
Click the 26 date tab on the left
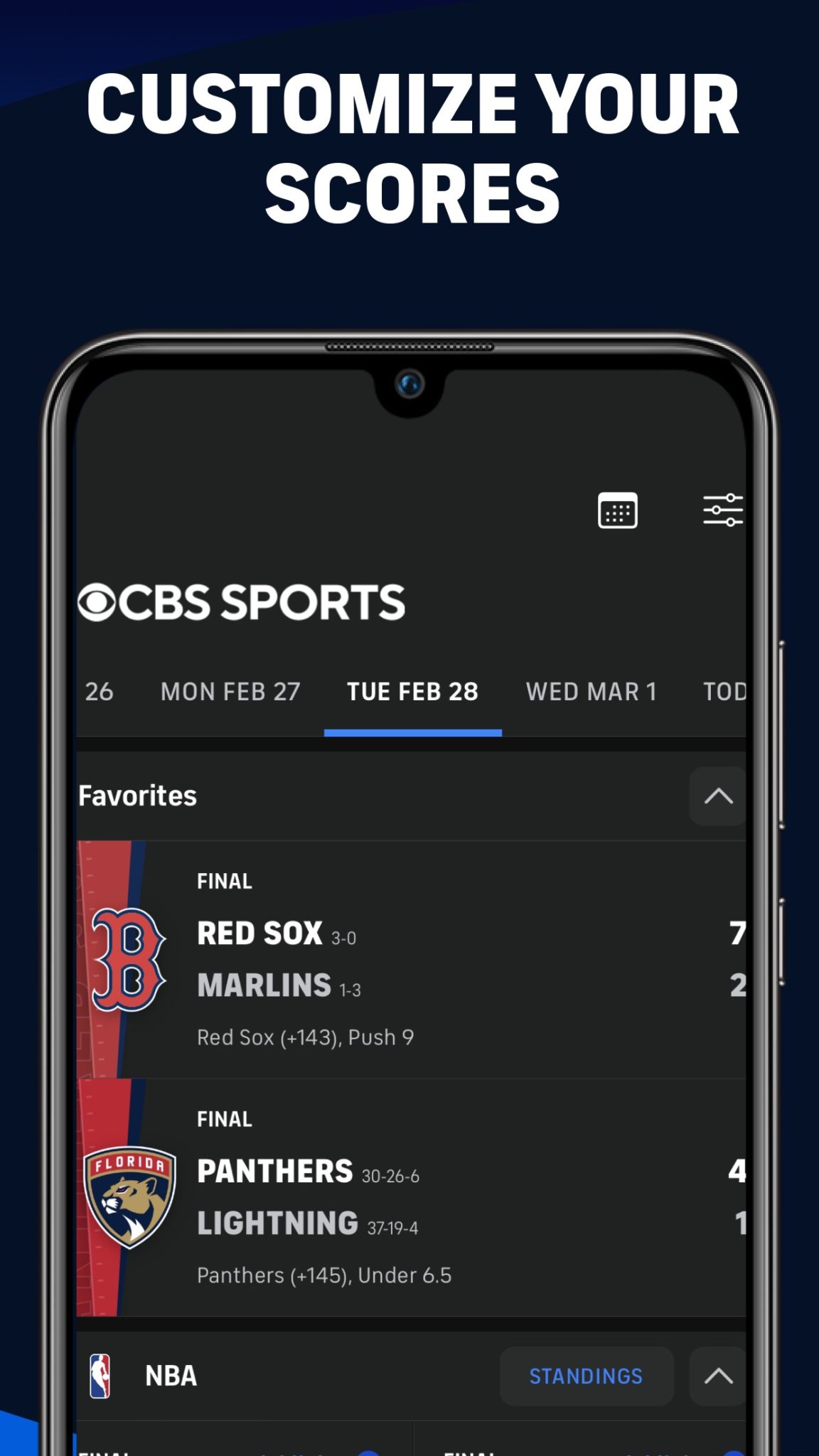click(98, 692)
